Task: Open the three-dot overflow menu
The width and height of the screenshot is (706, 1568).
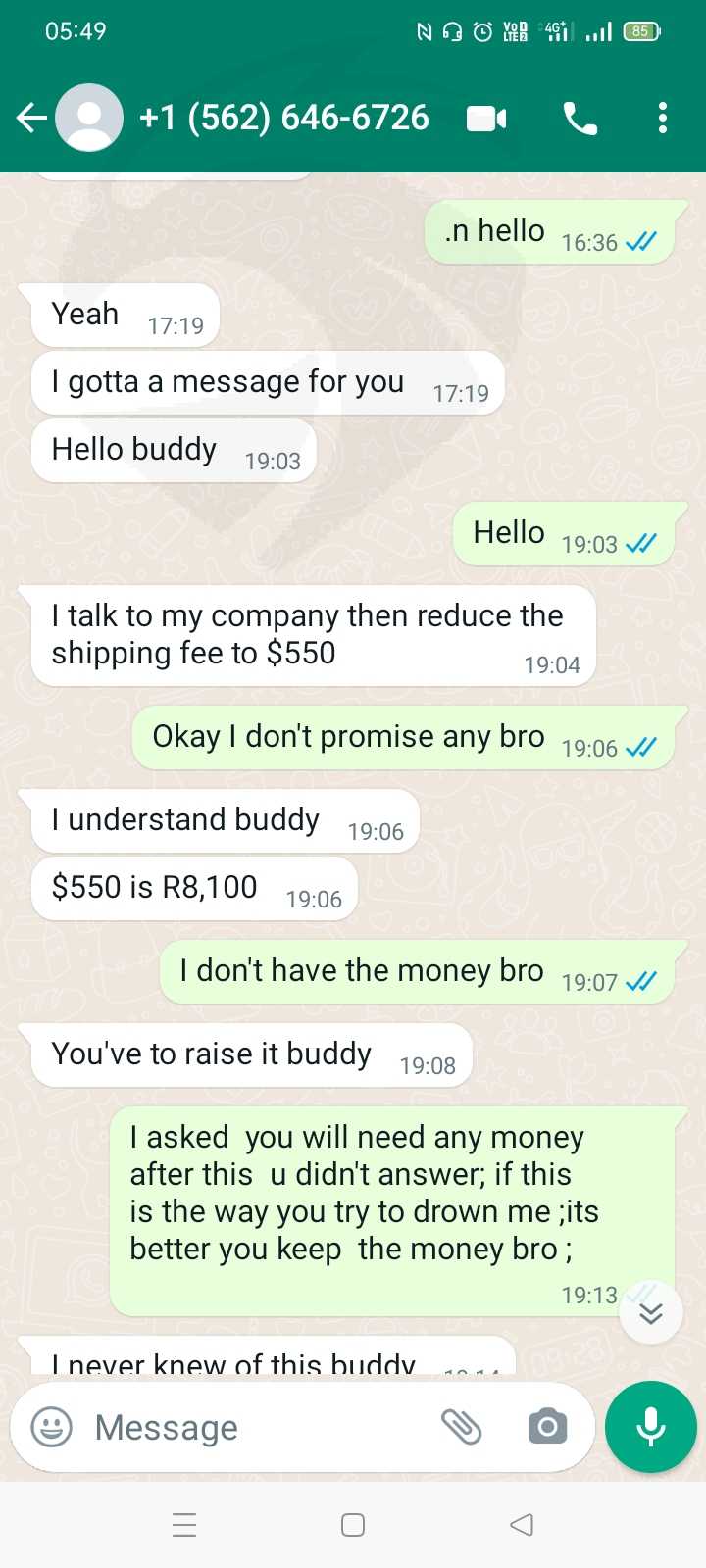Action: tap(663, 119)
